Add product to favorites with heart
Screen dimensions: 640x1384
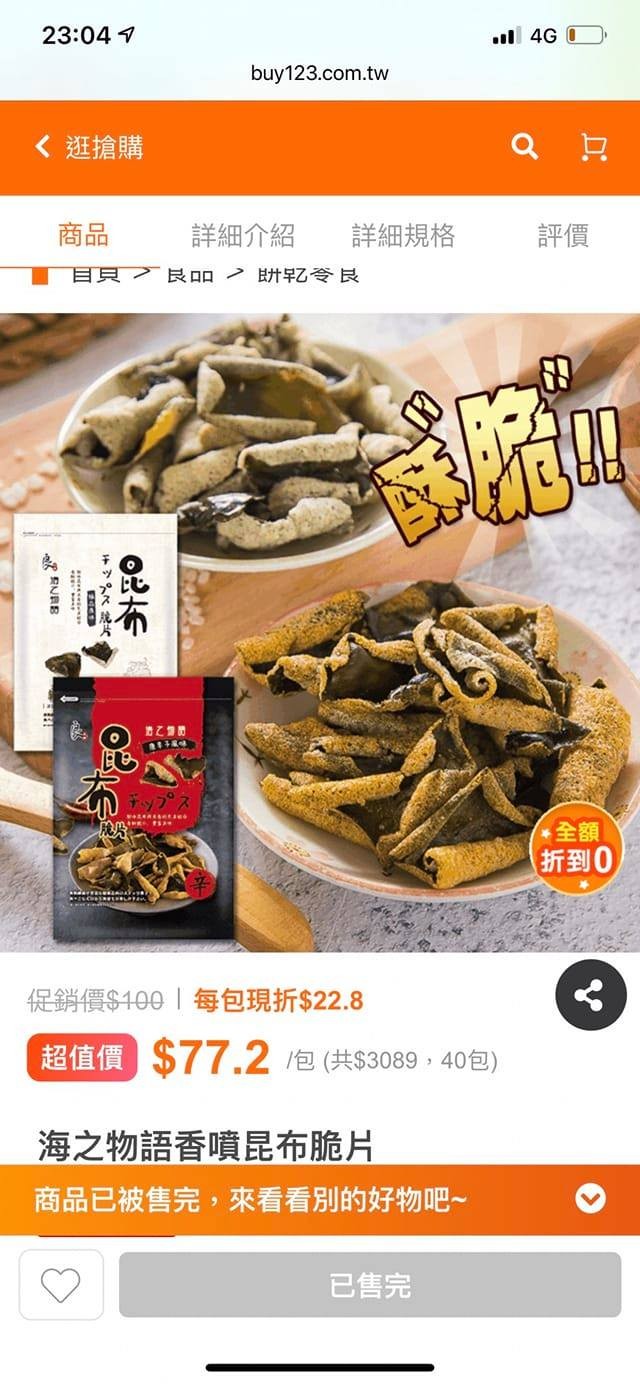[x=61, y=1285]
